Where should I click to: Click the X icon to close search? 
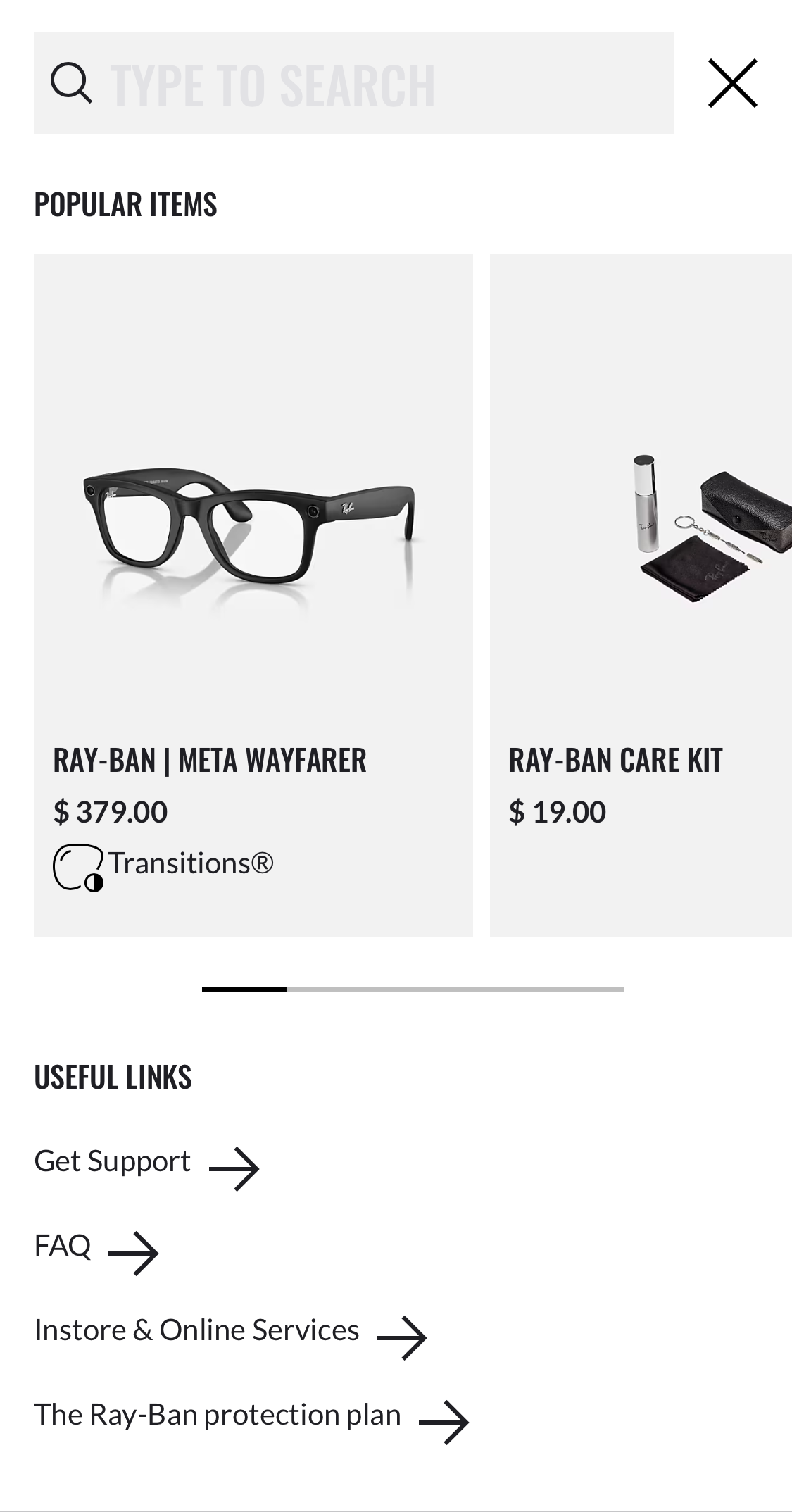[x=734, y=82]
